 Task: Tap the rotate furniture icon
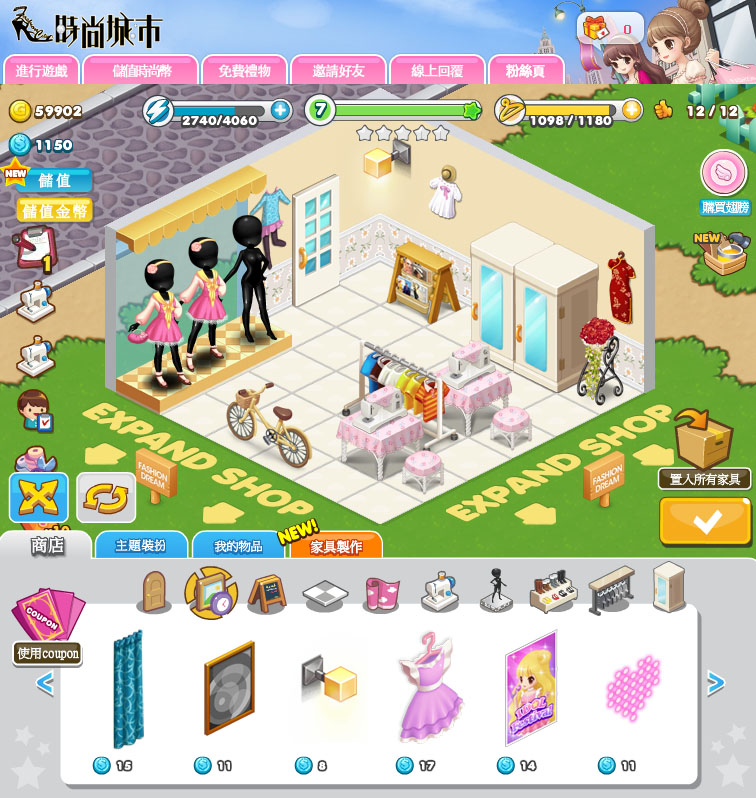tap(106, 498)
